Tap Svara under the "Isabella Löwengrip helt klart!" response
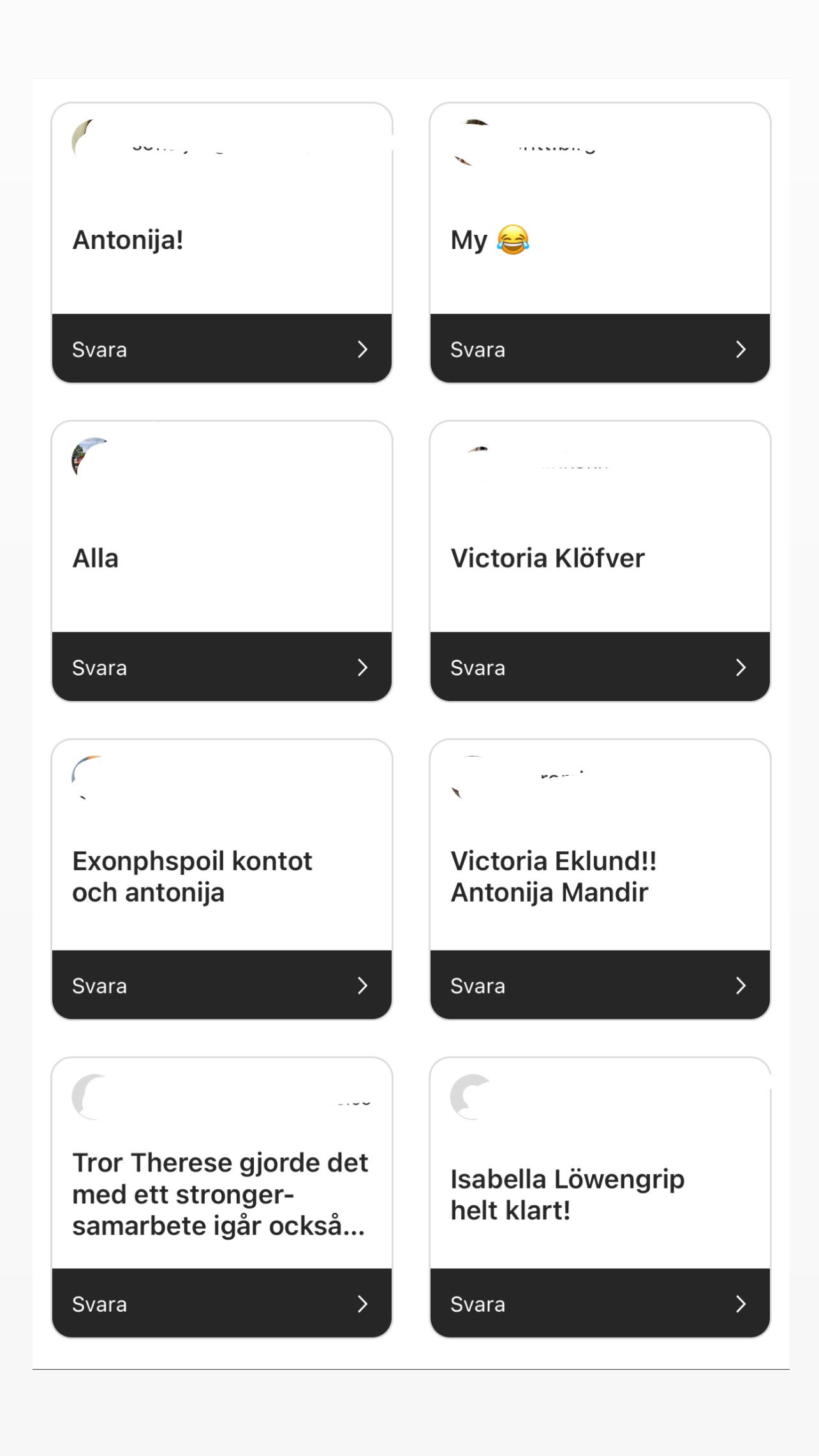Viewport: 819px width, 1456px height. [600, 1303]
